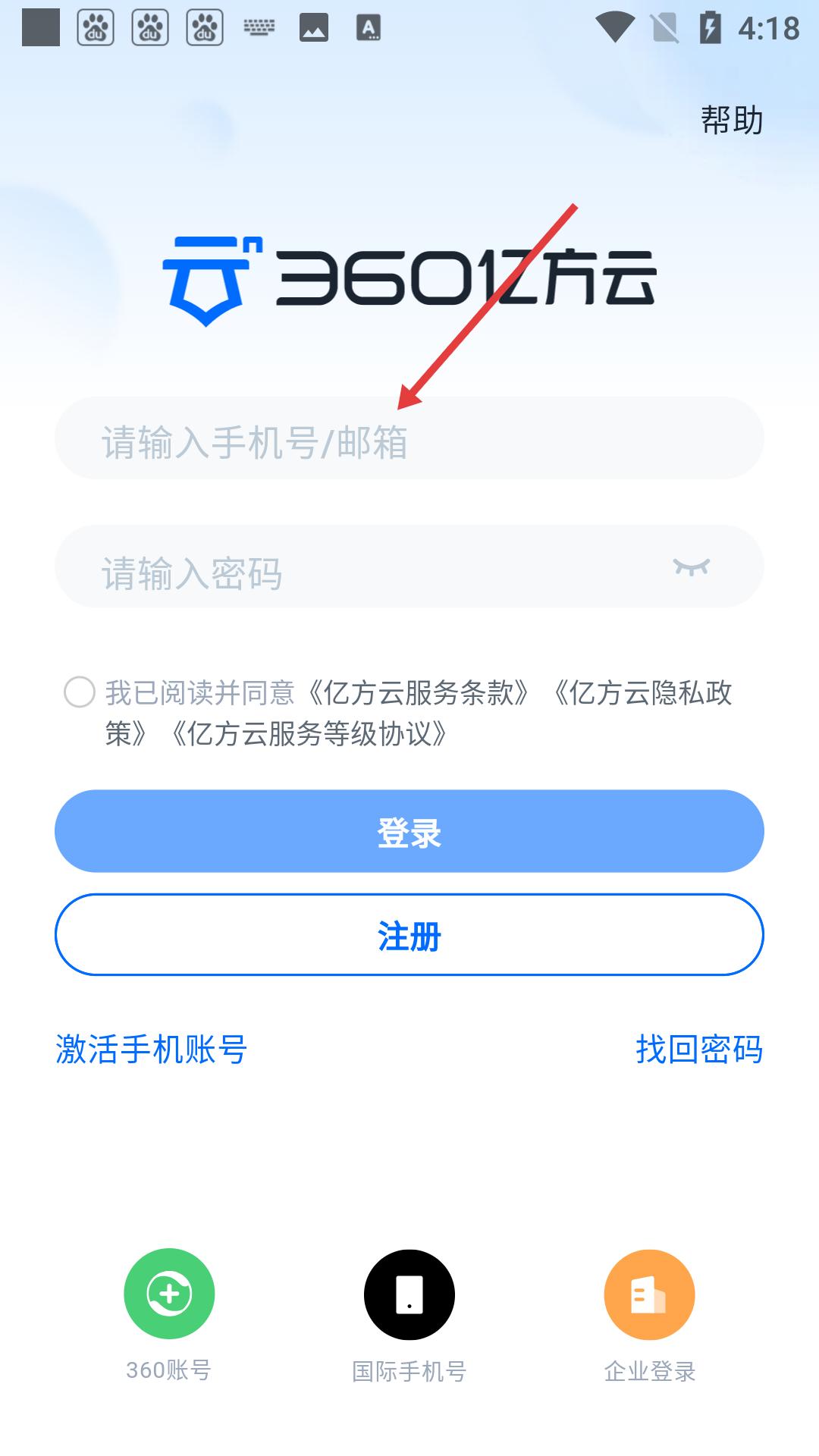The image size is (819, 1456).
Task: Tap the 登录 login button
Action: point(409,832)
